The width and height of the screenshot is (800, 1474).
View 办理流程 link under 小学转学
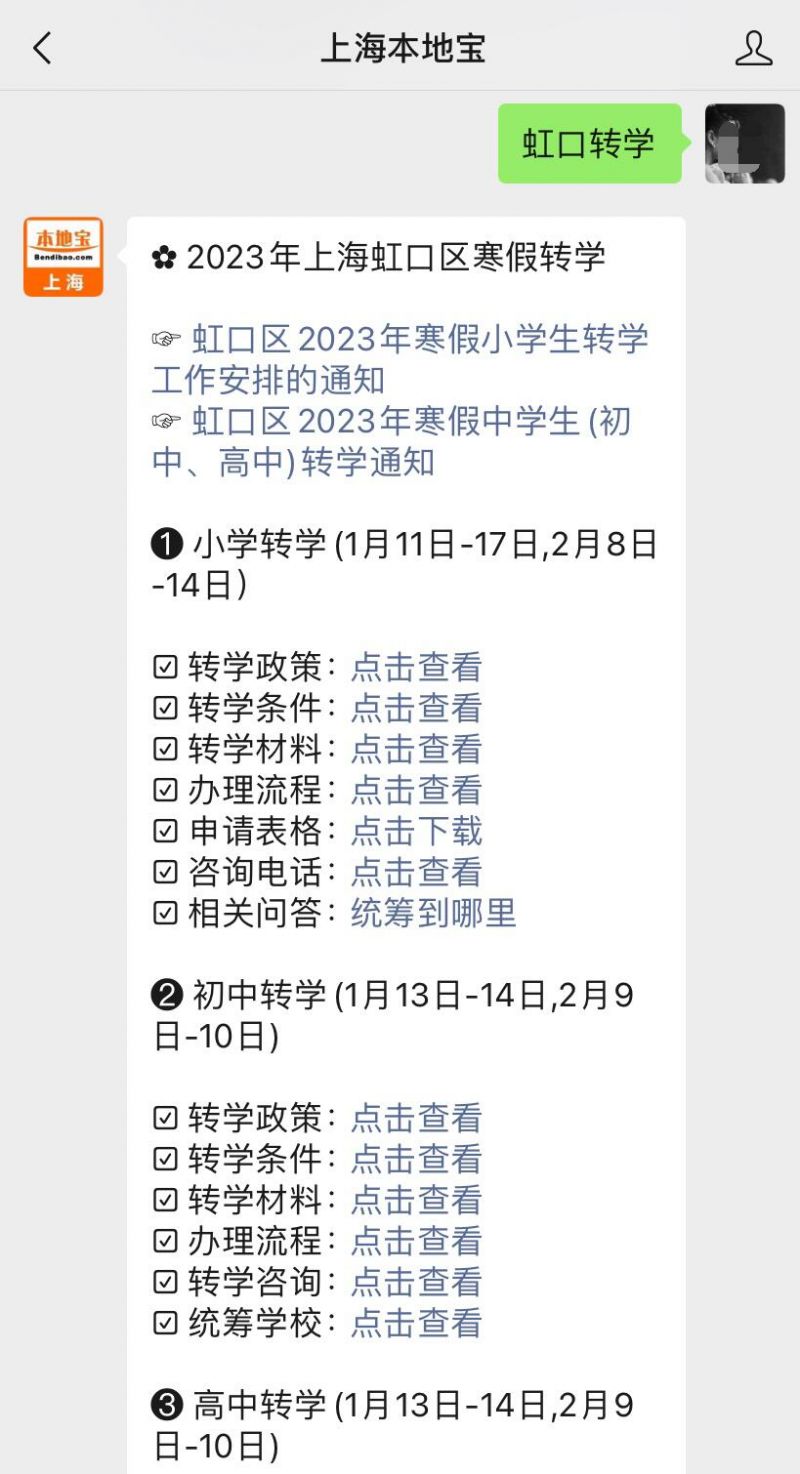416,790
